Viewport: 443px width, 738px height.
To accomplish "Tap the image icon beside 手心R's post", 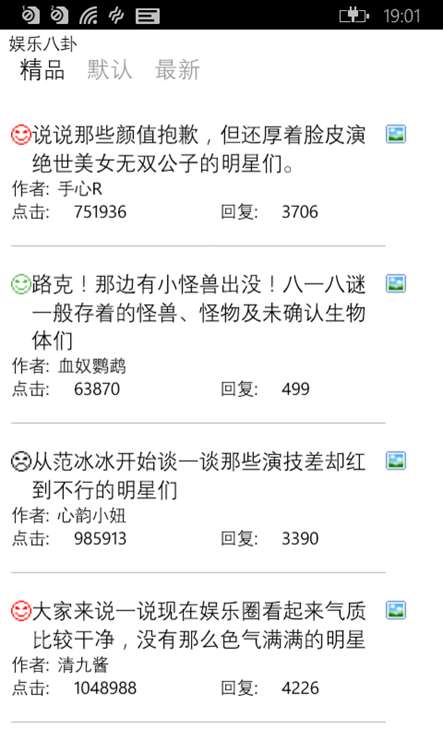I will pyautogui.click(x=395, y=134).
